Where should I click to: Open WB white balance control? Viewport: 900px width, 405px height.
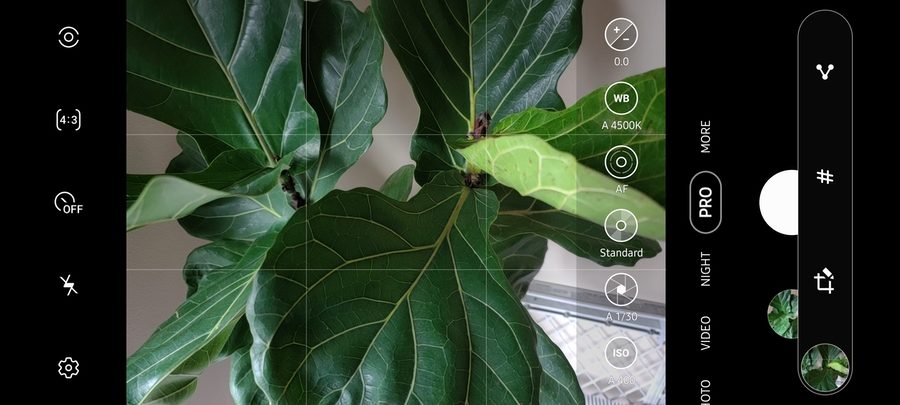click(x=621, y=98)
